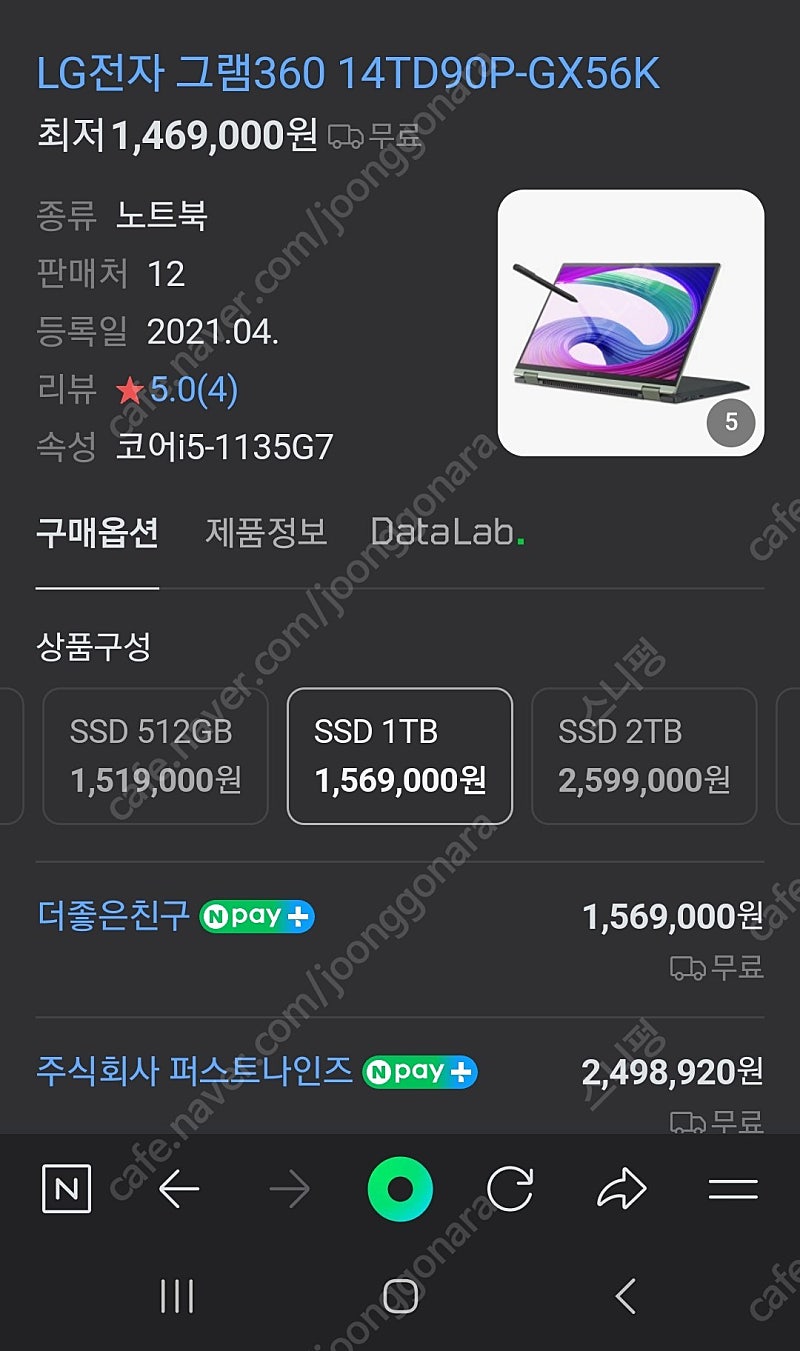
Task: Reload the page
Action: point(510,1189)
